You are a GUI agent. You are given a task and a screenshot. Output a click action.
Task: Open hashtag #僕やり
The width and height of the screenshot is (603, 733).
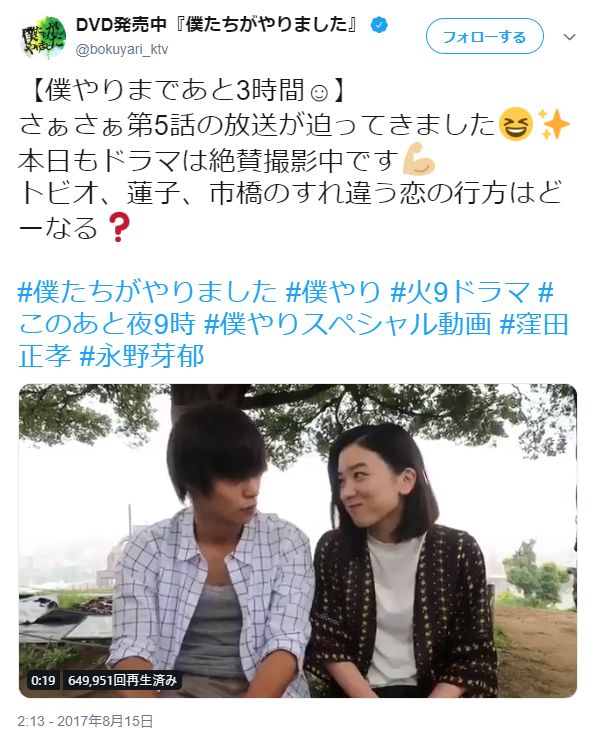[333, 292]
